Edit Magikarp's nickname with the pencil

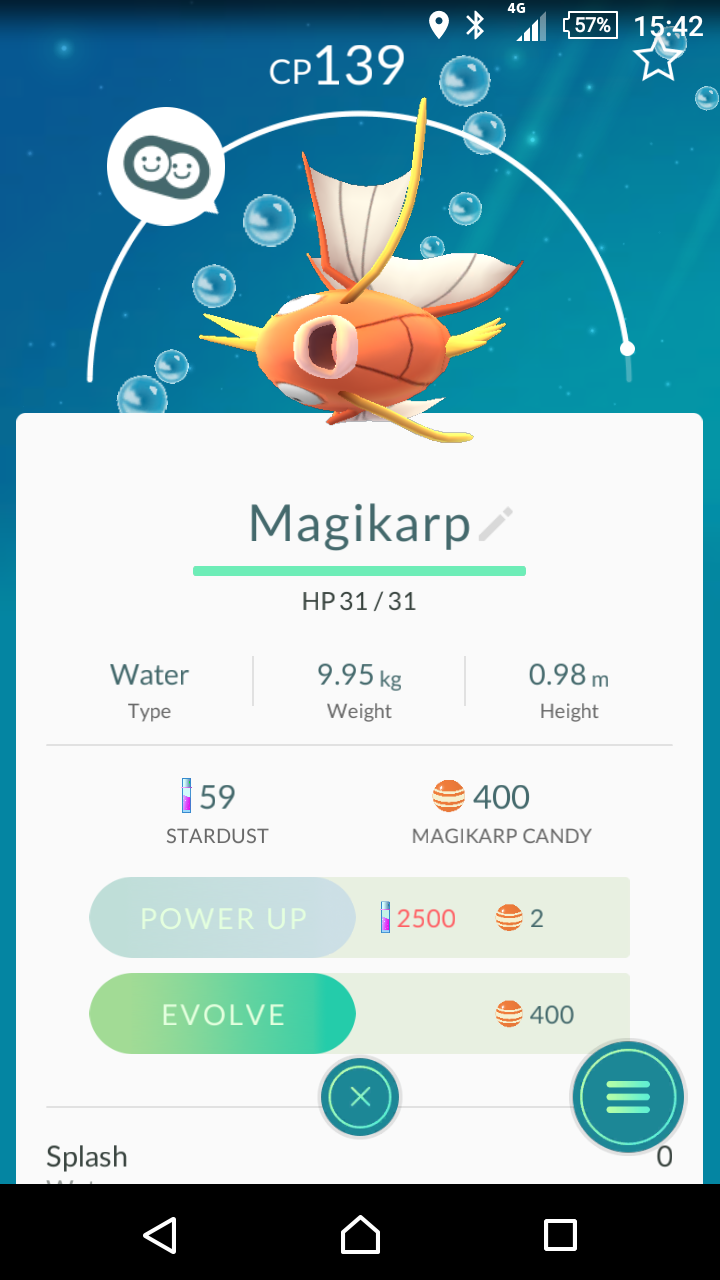coord(496,524)
